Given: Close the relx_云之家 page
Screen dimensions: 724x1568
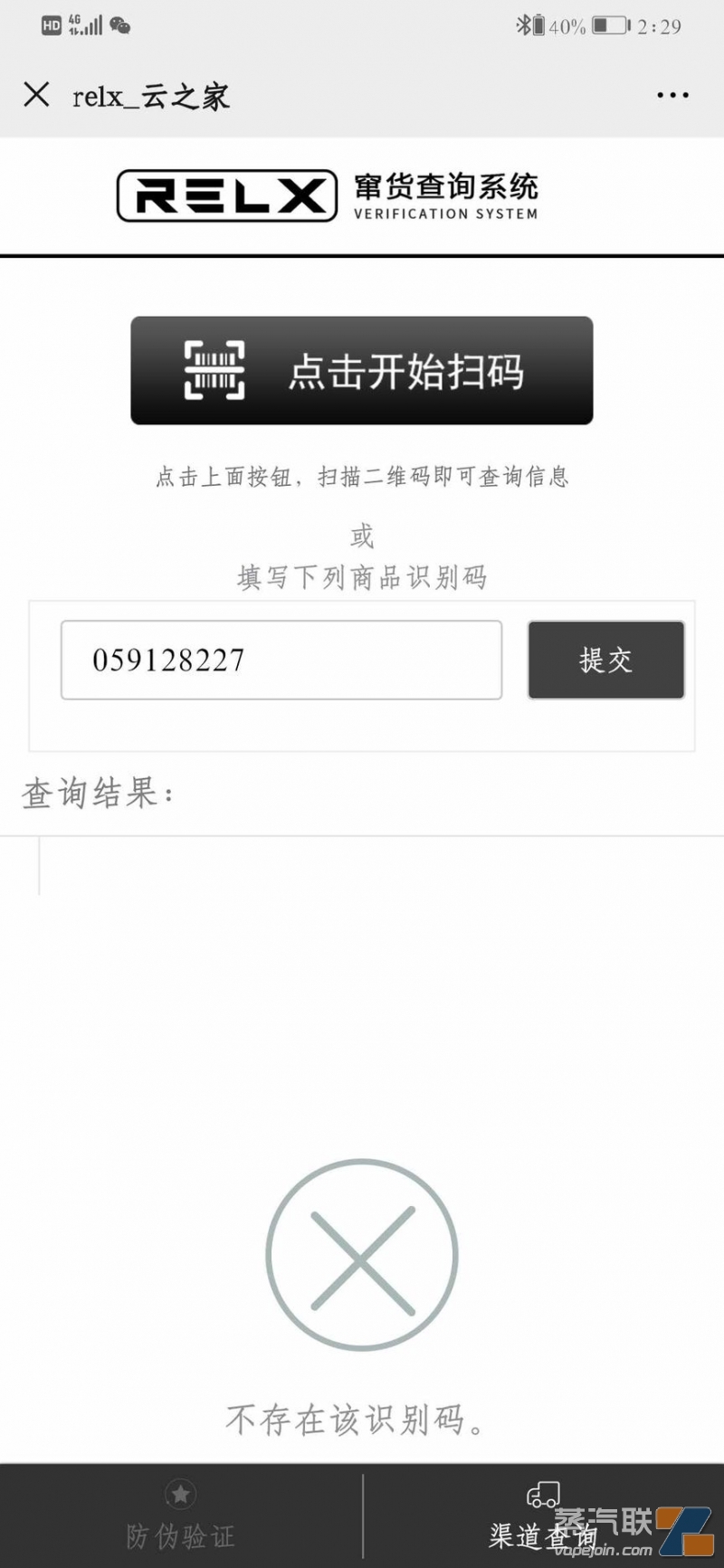Looking at the screenshot, I should [x=36, y=95].
